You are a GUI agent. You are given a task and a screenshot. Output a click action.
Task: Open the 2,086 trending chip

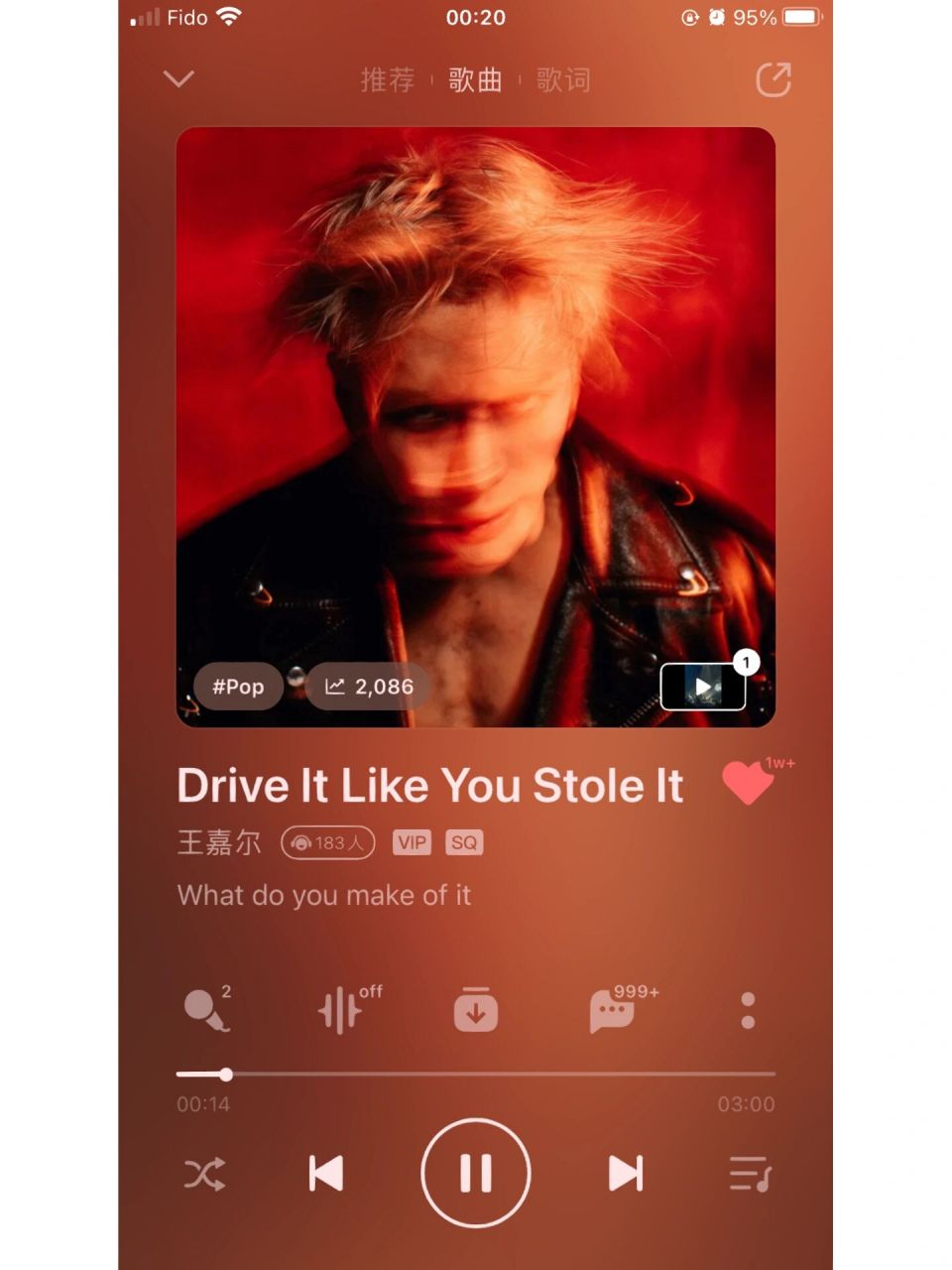click(368, 687)
